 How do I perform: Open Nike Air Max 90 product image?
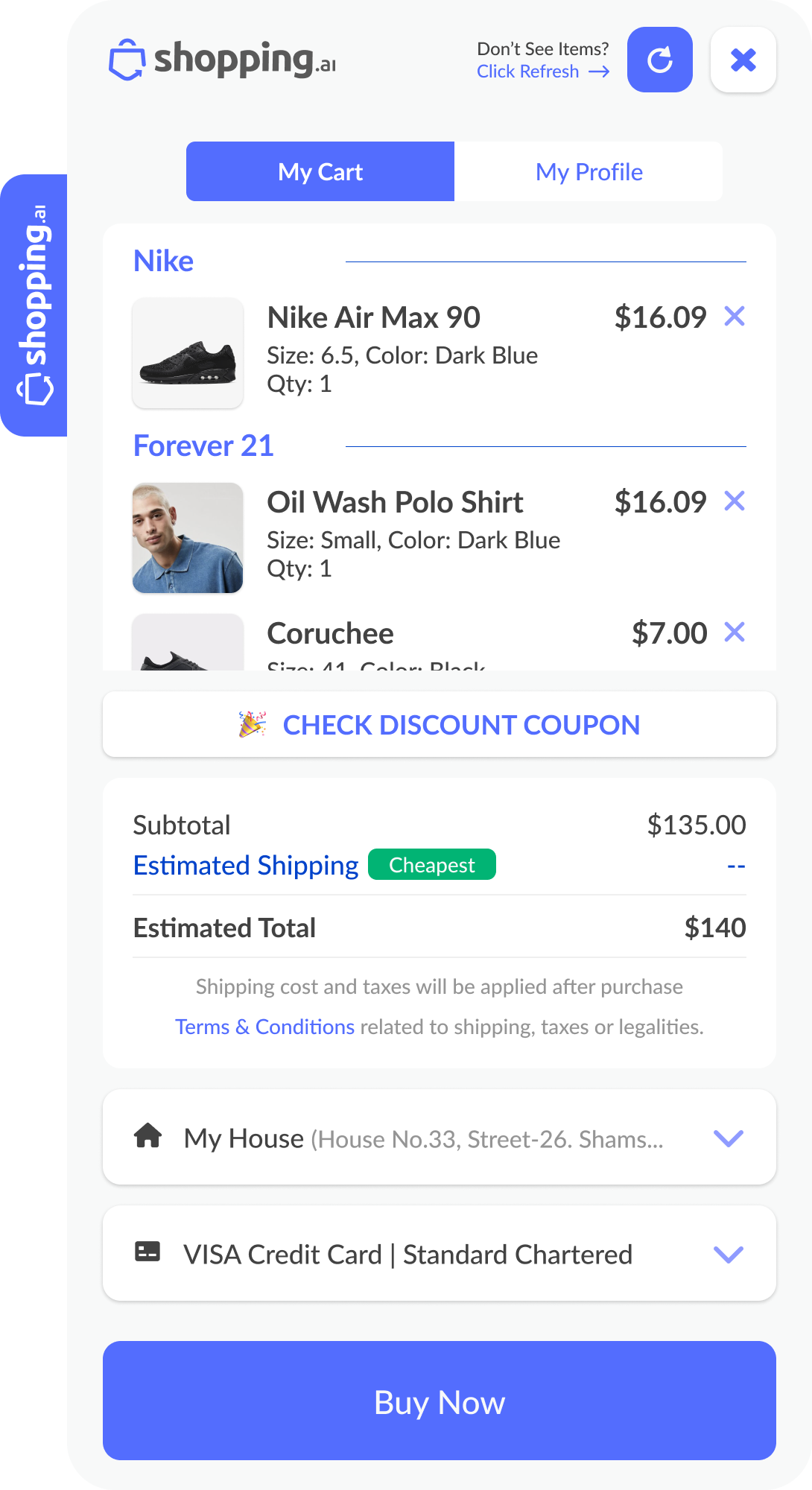click(x=188, y=353)
